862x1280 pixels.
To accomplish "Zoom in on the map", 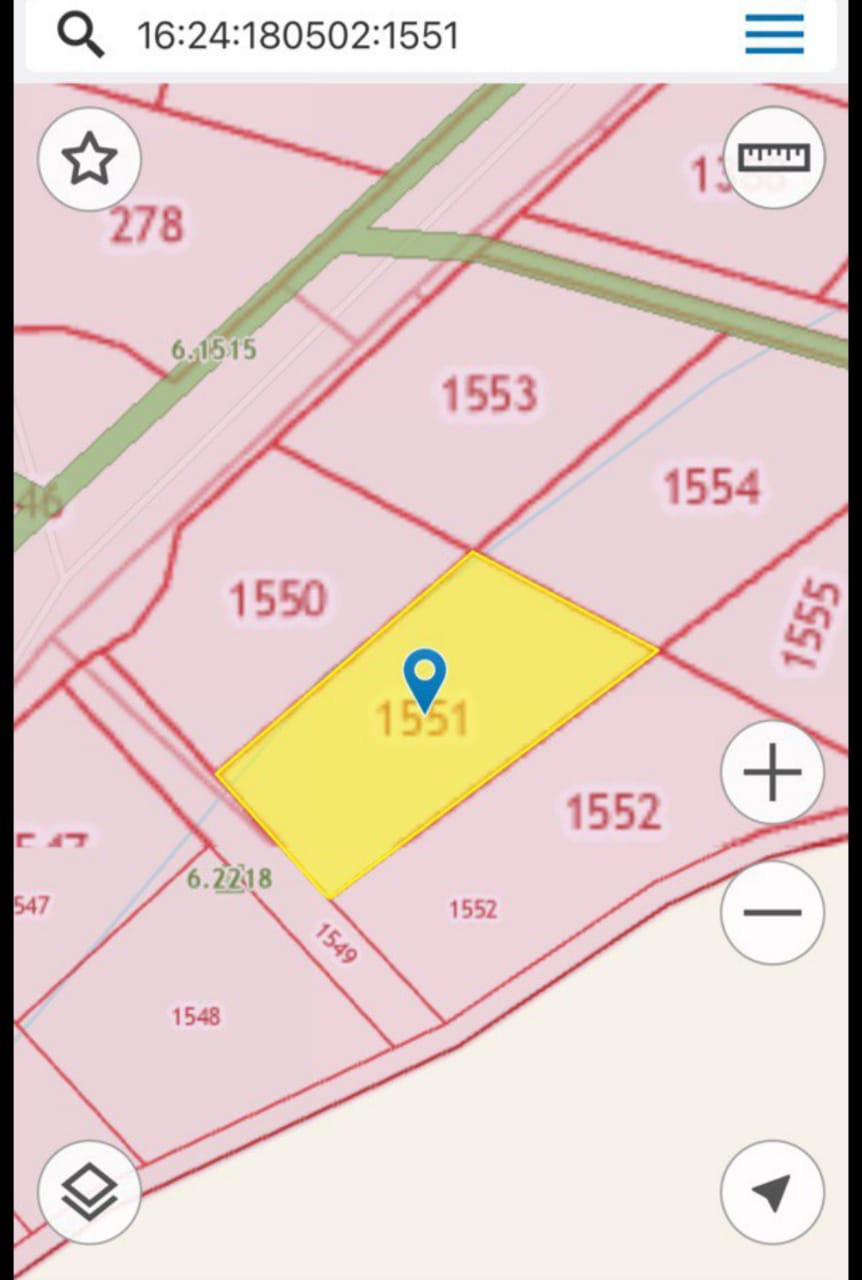I will point(773,772).
